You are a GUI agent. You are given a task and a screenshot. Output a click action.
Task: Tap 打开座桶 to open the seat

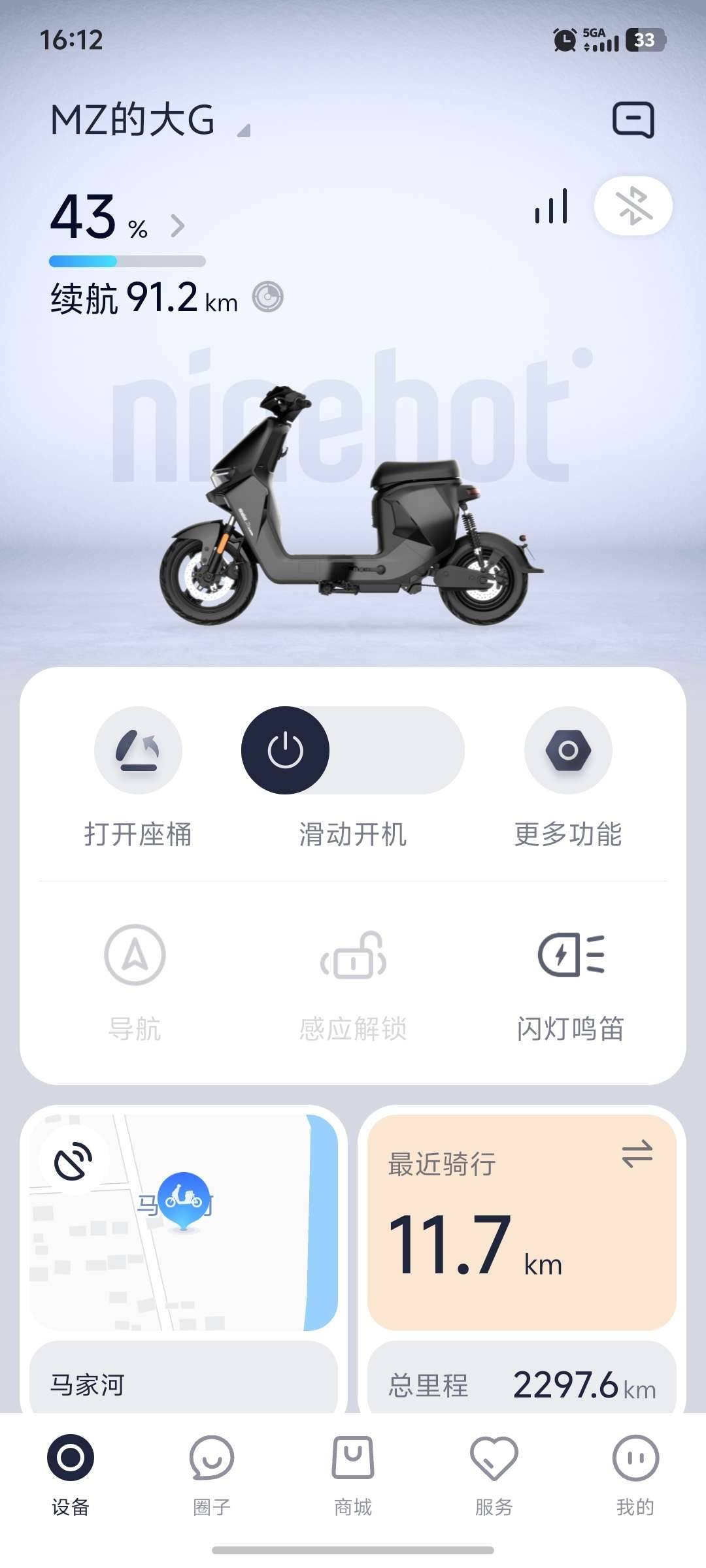pyautogui.click(x=138, y=750)
